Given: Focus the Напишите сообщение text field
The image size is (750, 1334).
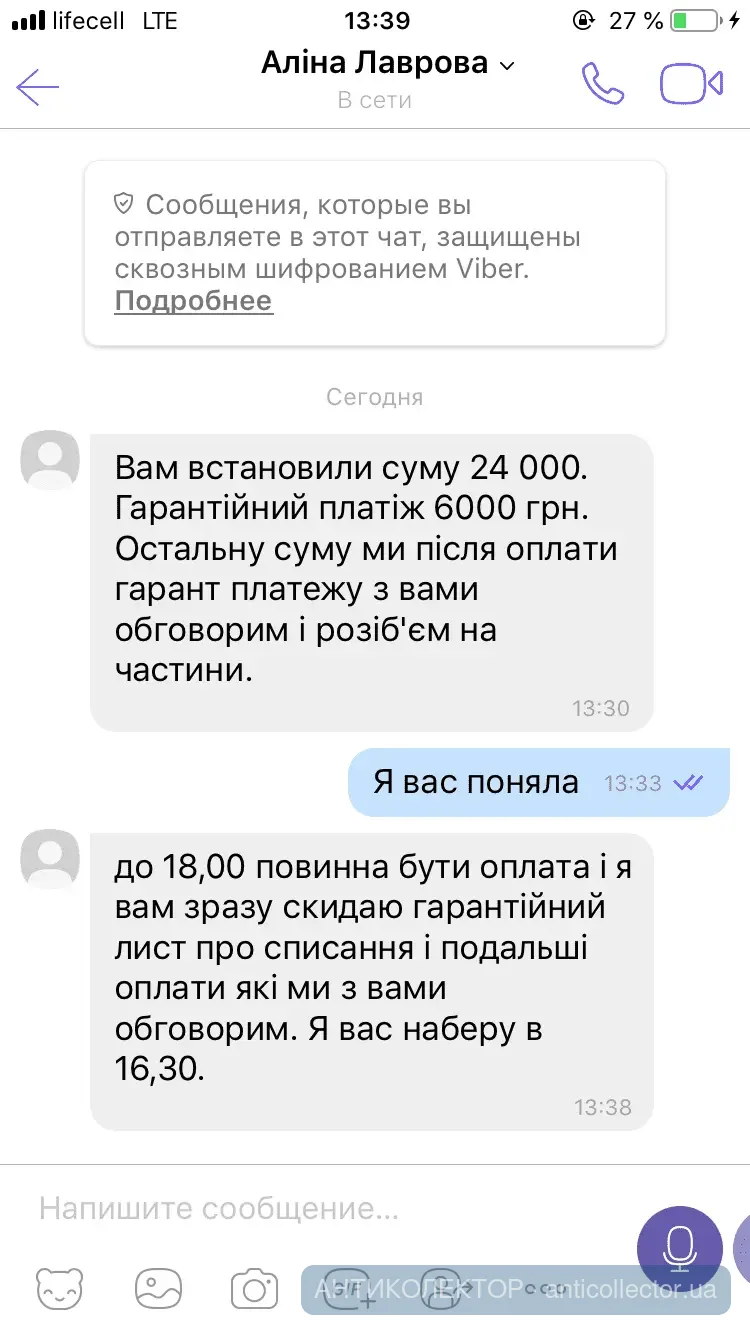Looking at the screenshot, I should (320, 1209).
